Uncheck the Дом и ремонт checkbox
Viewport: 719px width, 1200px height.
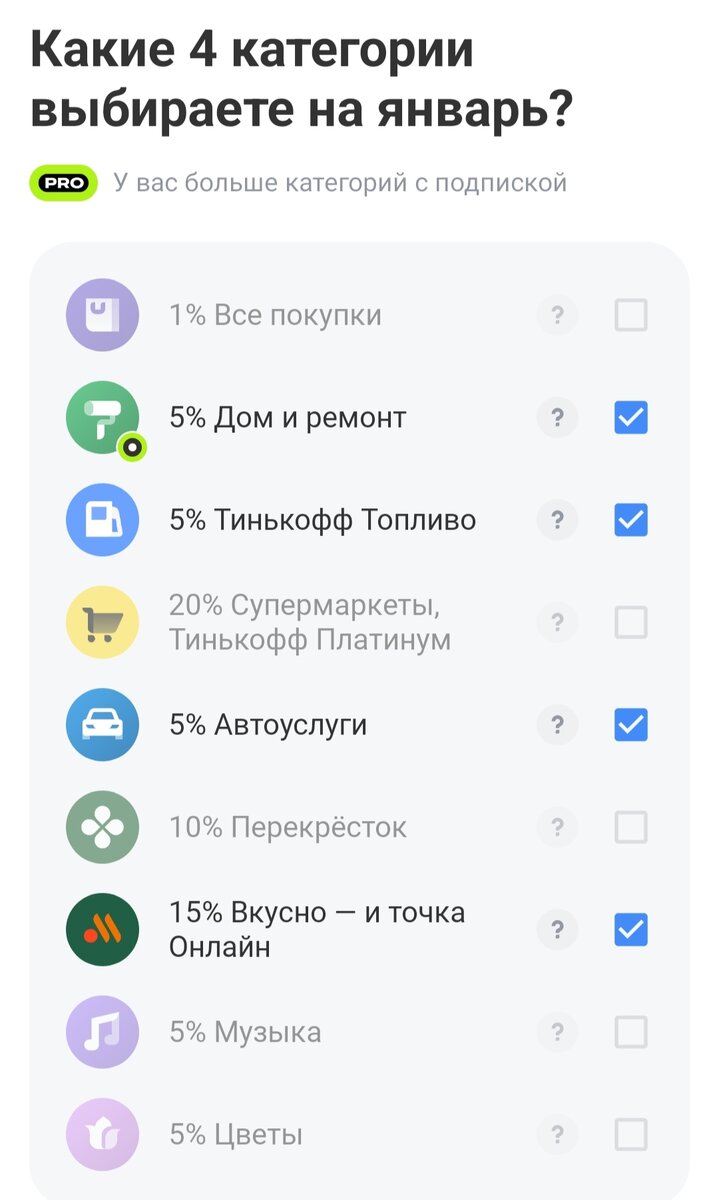coord(630,418)
